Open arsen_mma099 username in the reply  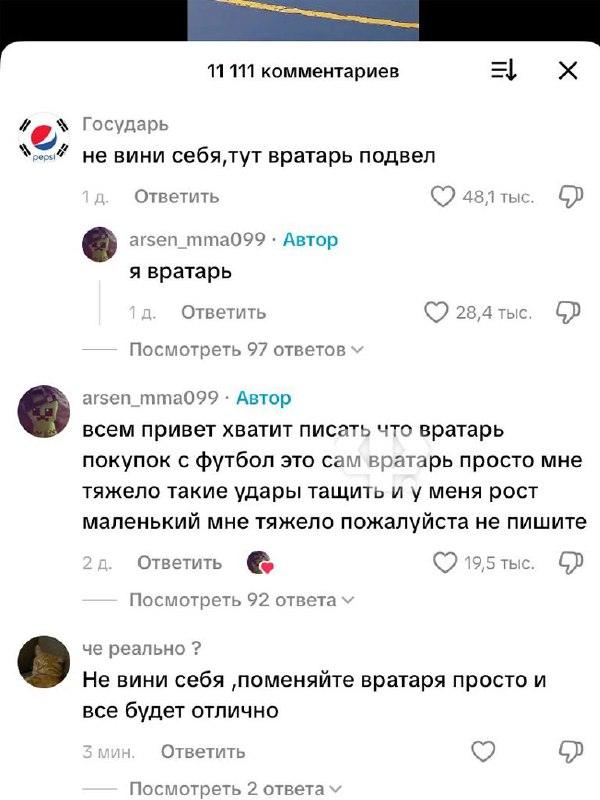click(x=197, y=240)
